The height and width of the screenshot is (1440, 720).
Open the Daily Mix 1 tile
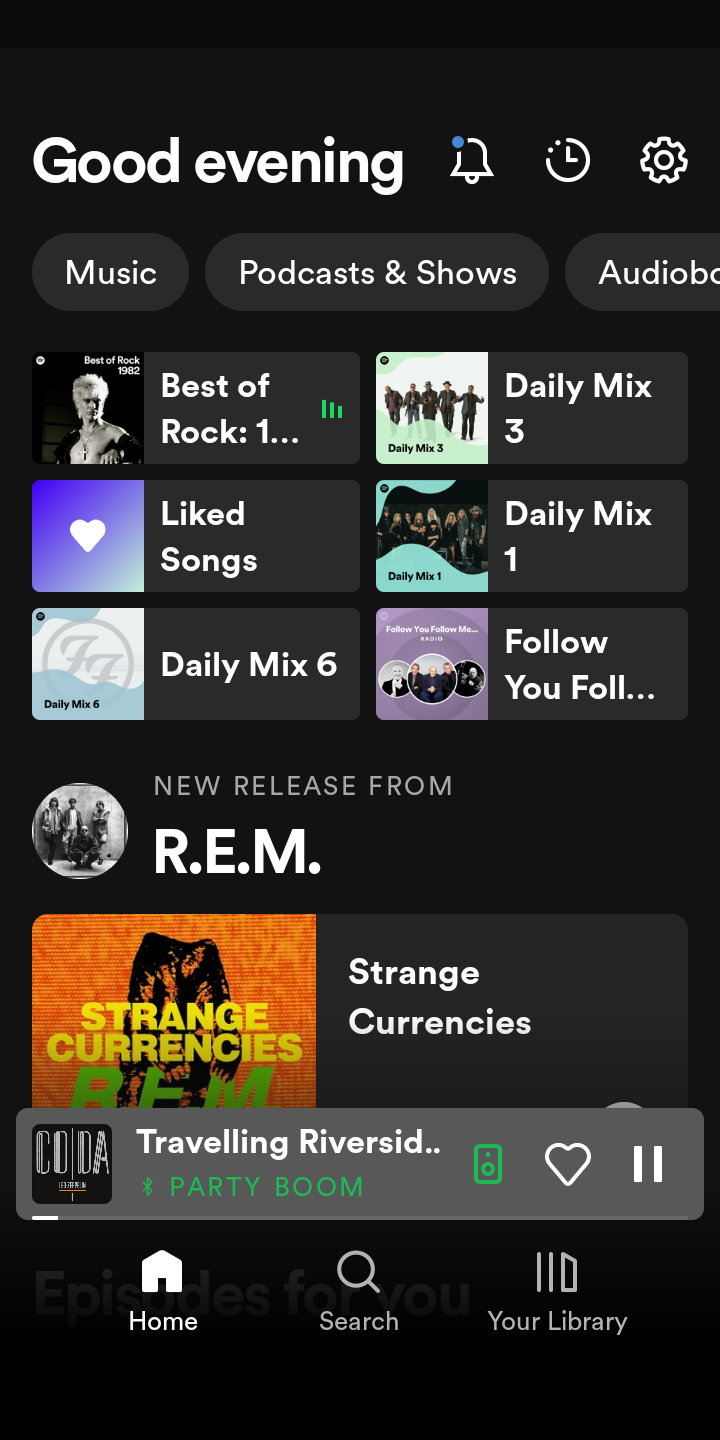tap(532, 536)
